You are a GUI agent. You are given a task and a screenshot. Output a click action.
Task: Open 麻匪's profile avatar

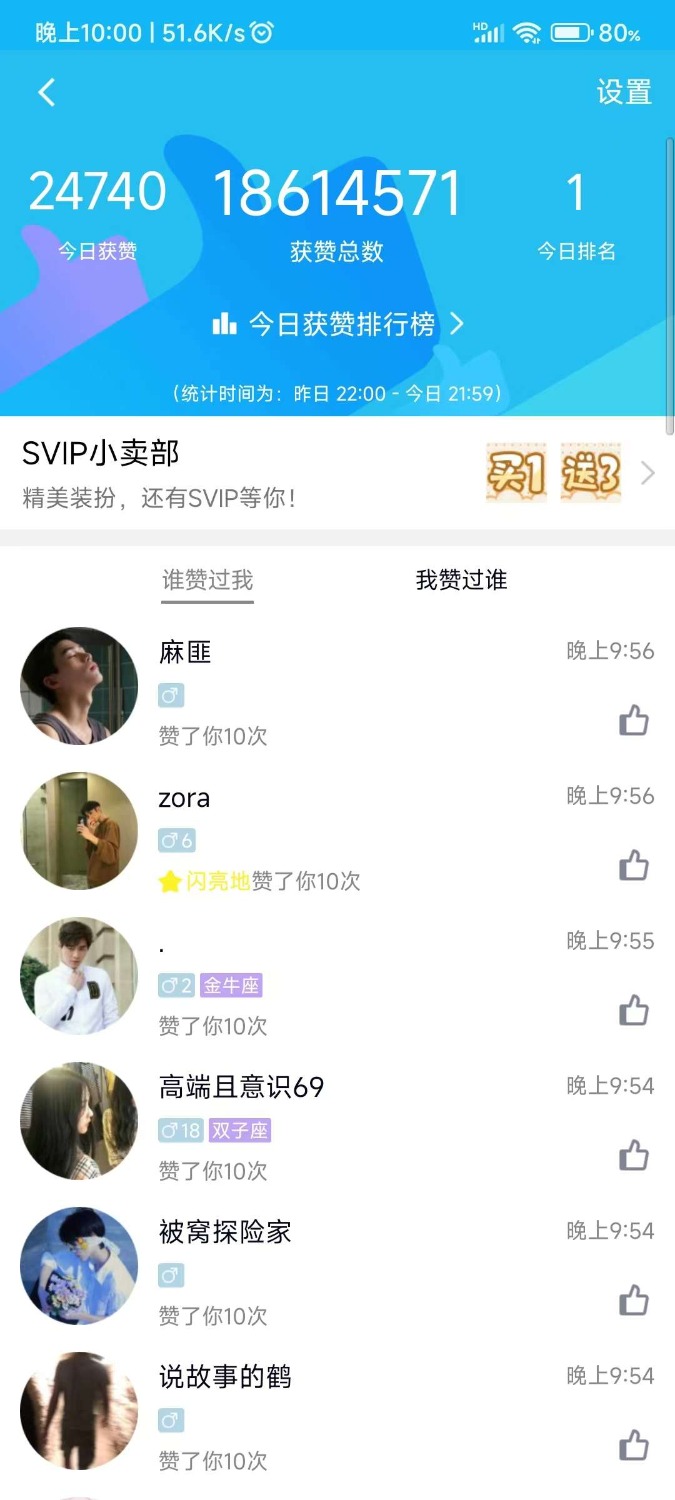click(79, 686)
